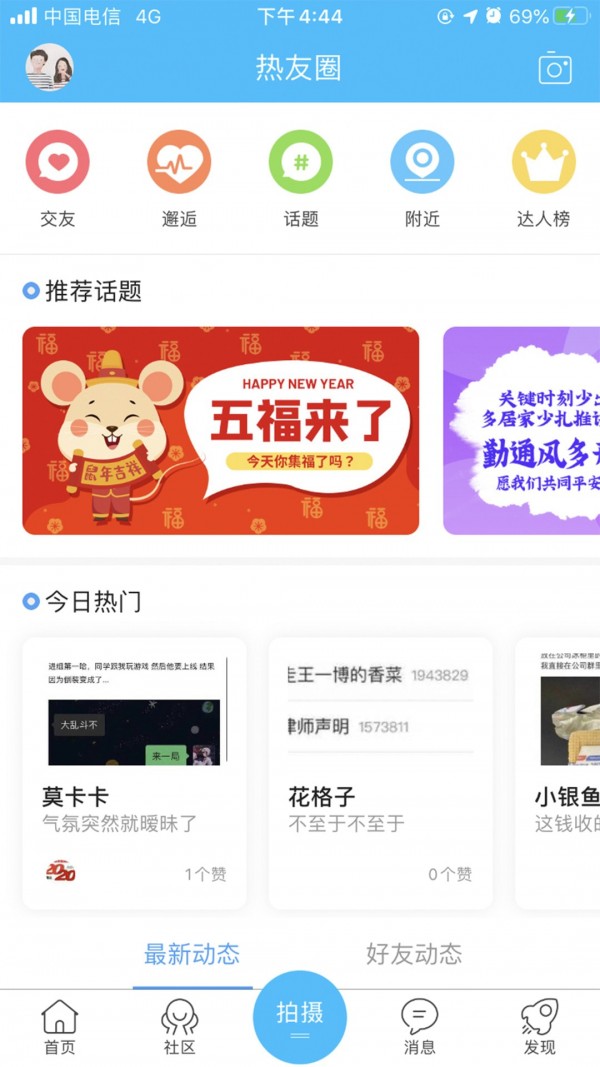Open the 五福来了 topic banner
This screenshot has height=1067, width=600.
coord(221,430)
